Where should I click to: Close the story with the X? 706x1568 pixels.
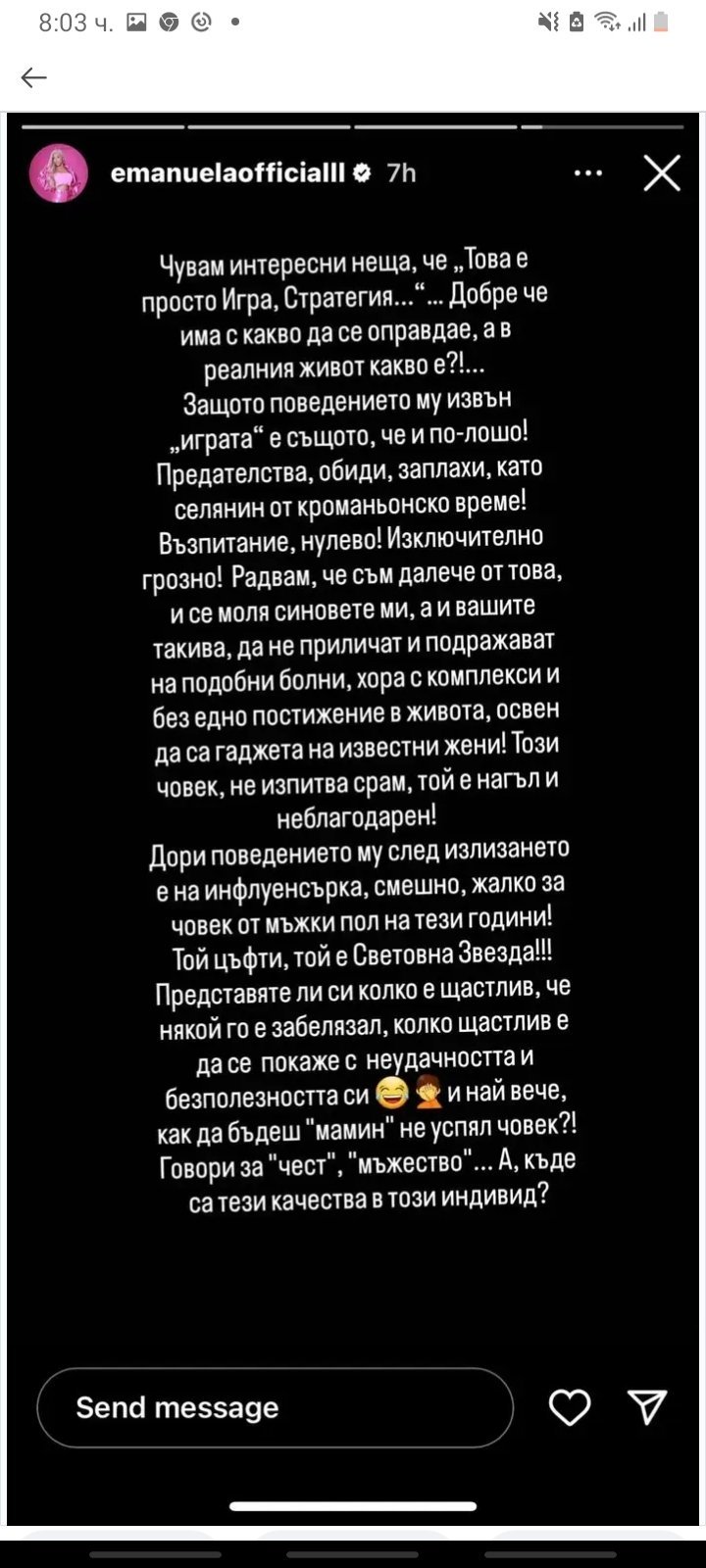coord(662,173)
